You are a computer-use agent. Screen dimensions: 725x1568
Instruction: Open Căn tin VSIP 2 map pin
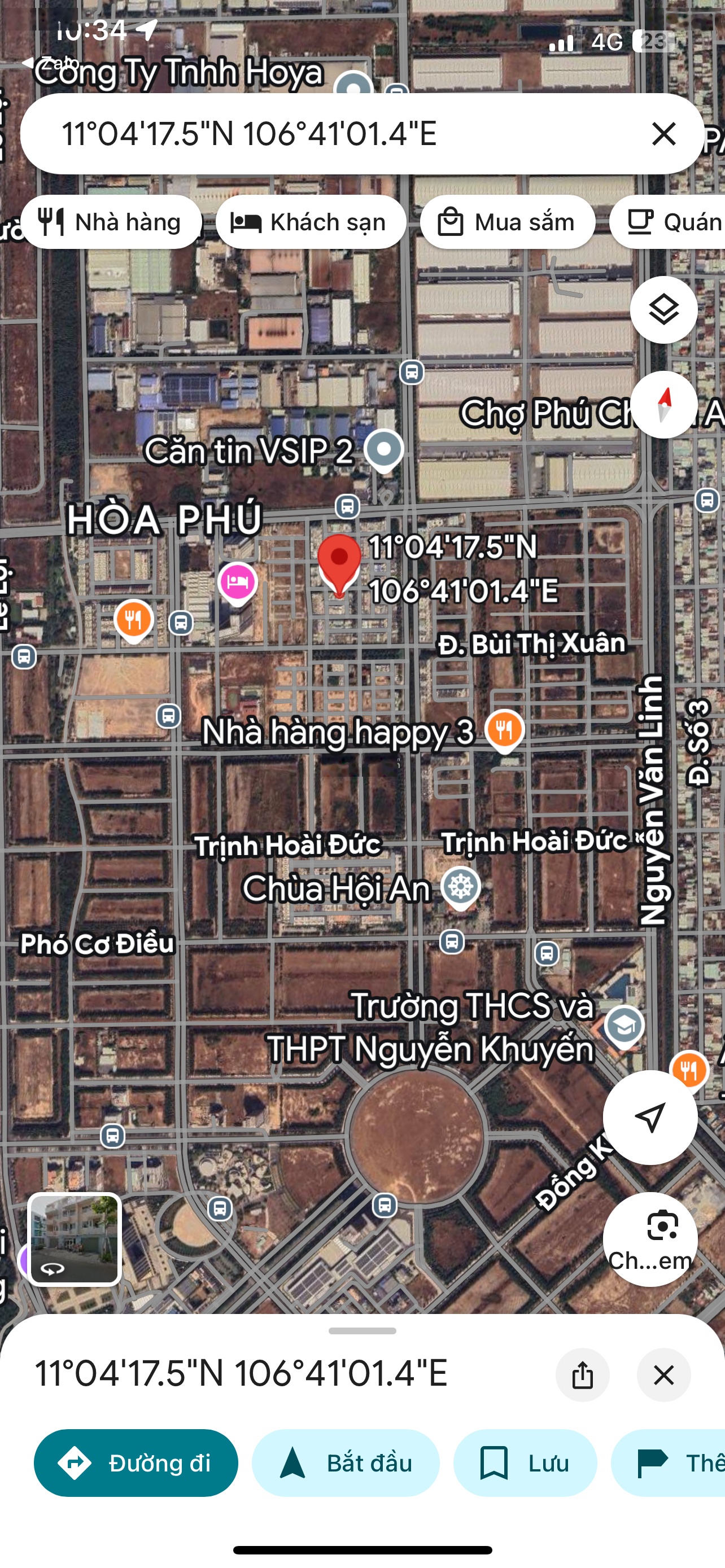pyautogui.click(x=383, y=450)
